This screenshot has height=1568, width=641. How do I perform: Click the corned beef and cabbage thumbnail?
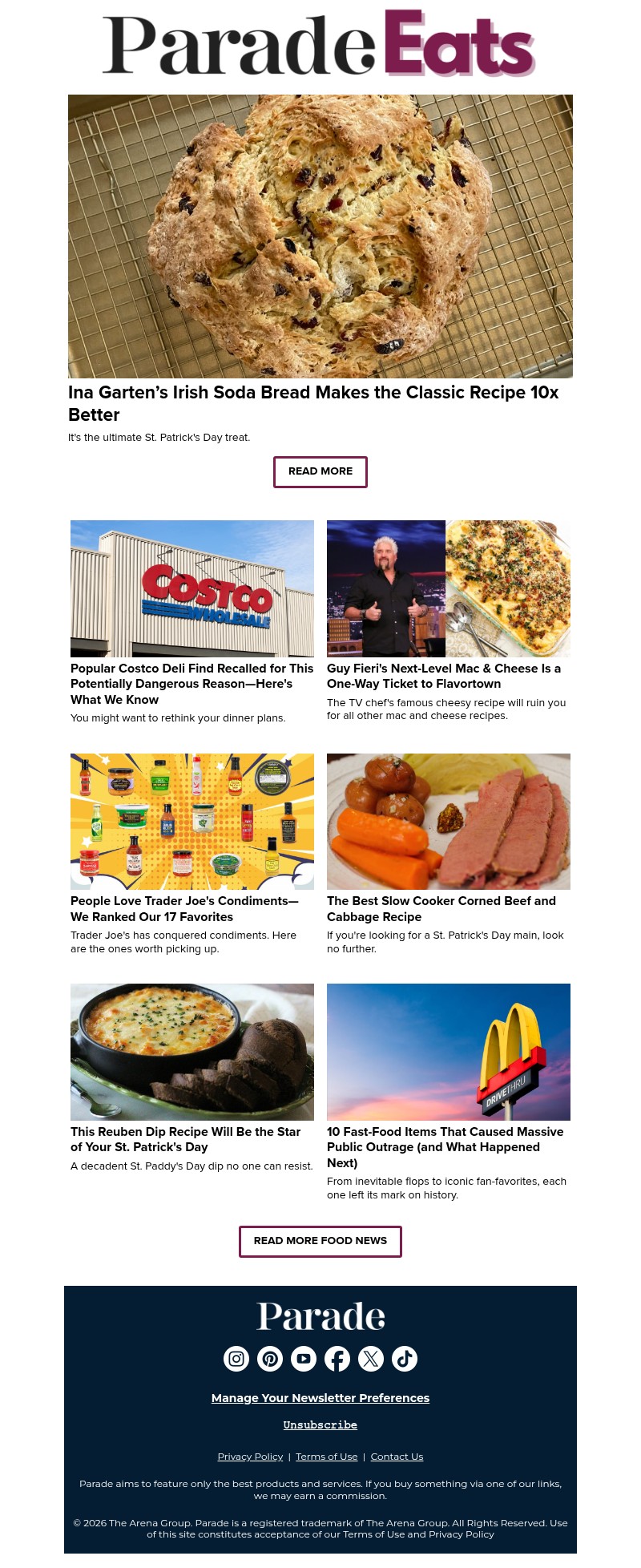[x=449, y=821]
